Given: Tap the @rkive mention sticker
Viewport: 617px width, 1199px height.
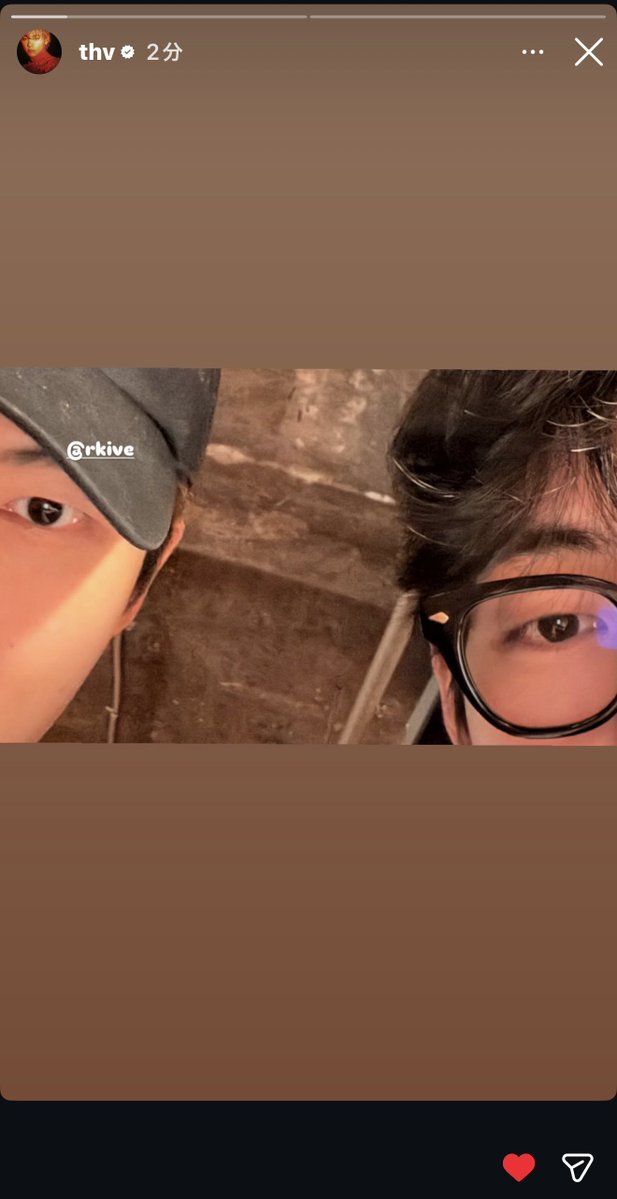Looking at the screenshot, I should click(100, 450).
